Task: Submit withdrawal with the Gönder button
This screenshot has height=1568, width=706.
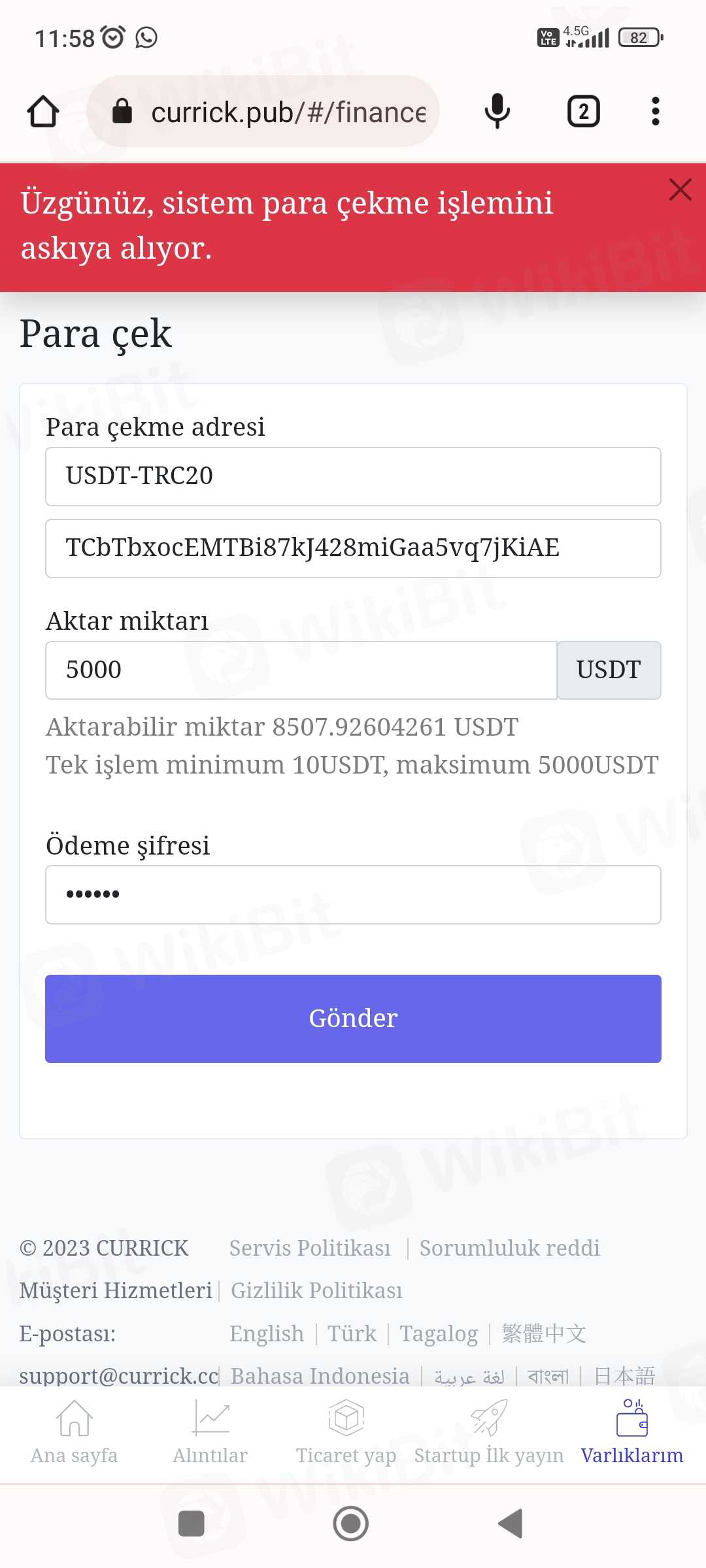Action: (x=353, y=1019)
